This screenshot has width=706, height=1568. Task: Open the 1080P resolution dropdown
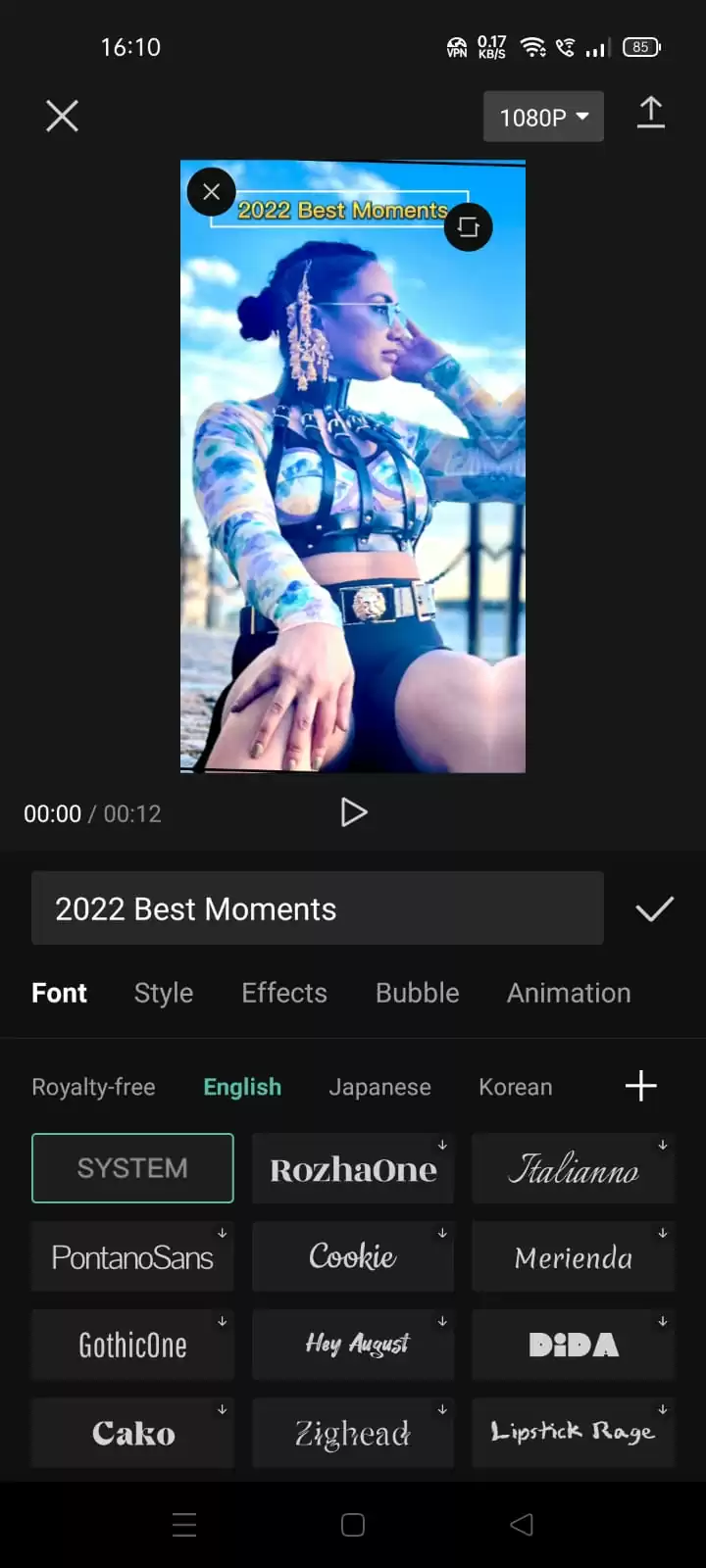[x=543, y=117]
